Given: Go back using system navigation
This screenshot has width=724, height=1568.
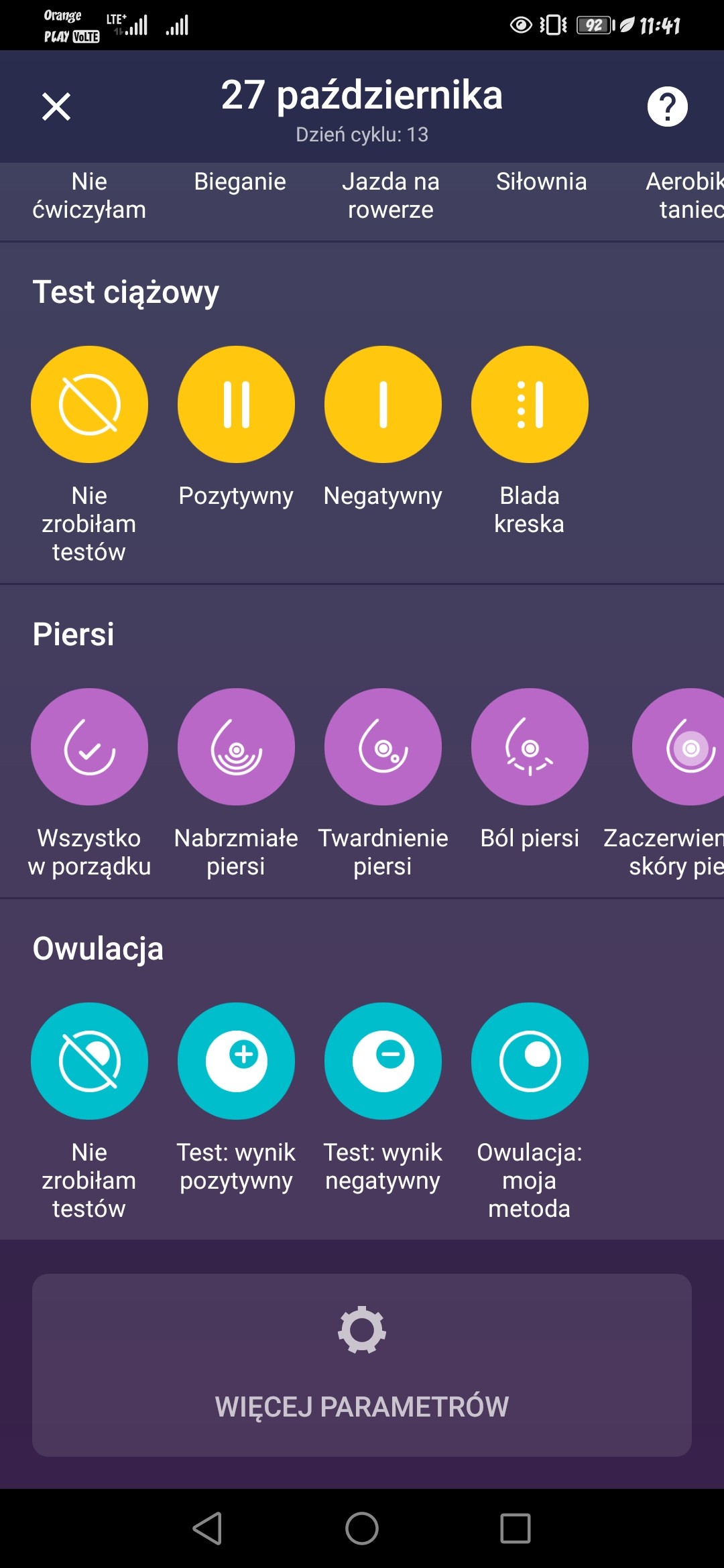Looking at the screenshot, I should click(208, 1528).
